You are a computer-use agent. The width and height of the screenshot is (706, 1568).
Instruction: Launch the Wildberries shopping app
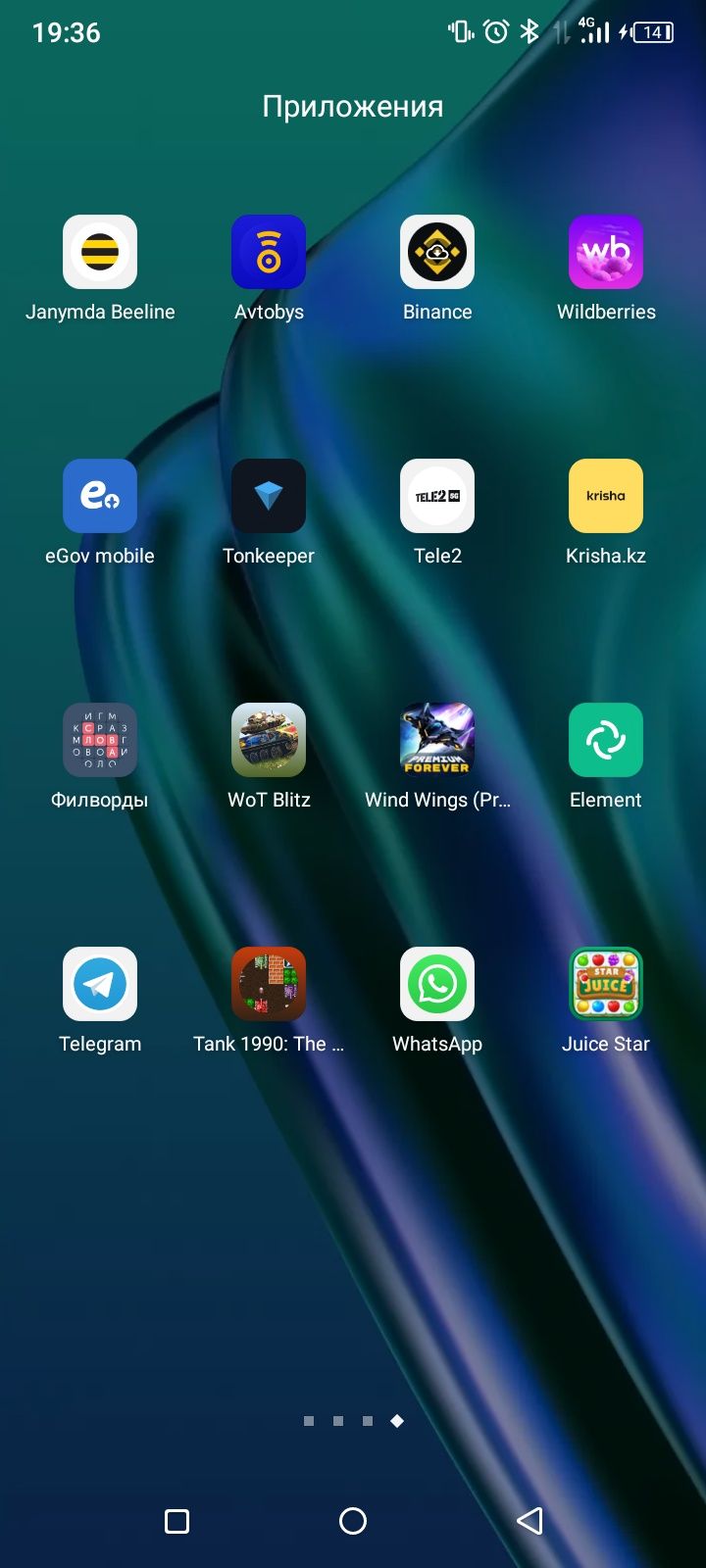coord(606,252)
